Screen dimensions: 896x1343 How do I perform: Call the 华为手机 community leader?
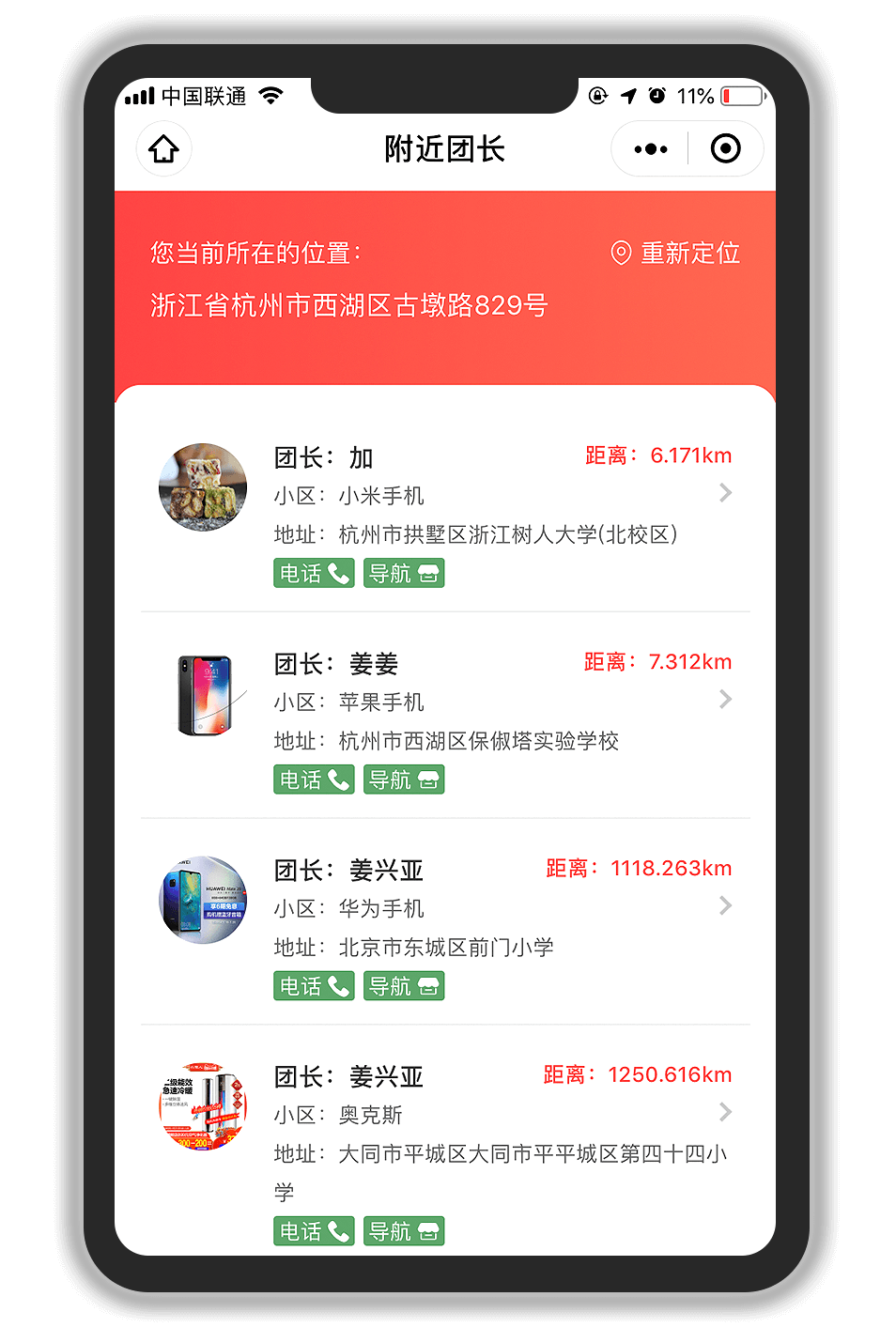(314, 986)
